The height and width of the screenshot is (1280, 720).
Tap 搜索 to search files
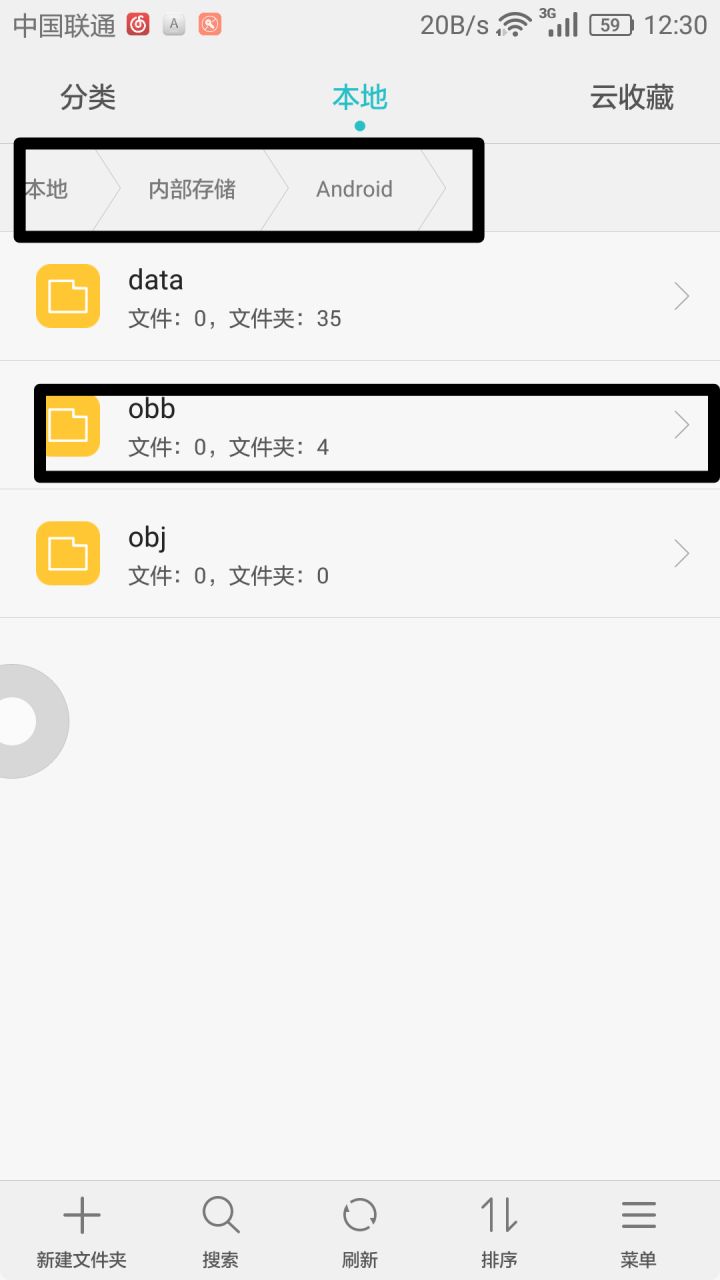point(220,1232)
